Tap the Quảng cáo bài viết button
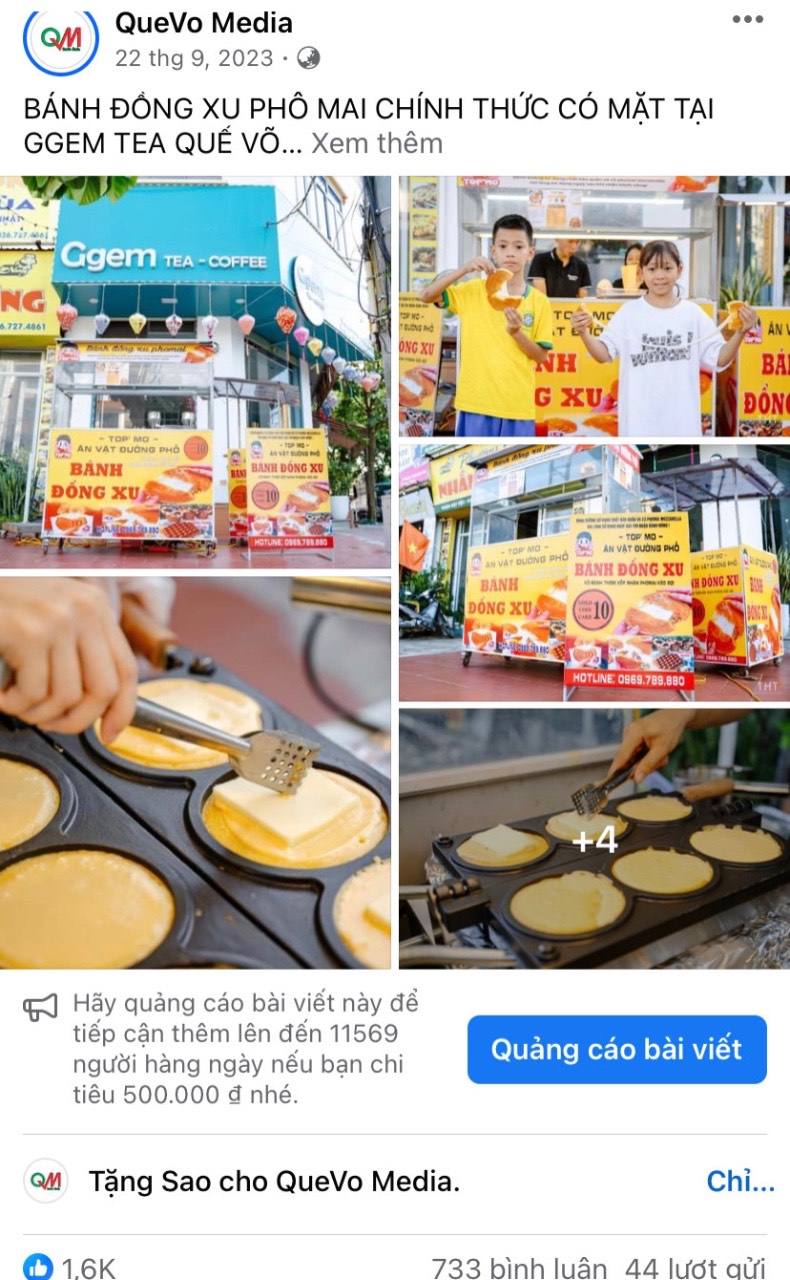Image resolution: width=790 pixels, height=1280 pixels. click(x=617, y=1050)
